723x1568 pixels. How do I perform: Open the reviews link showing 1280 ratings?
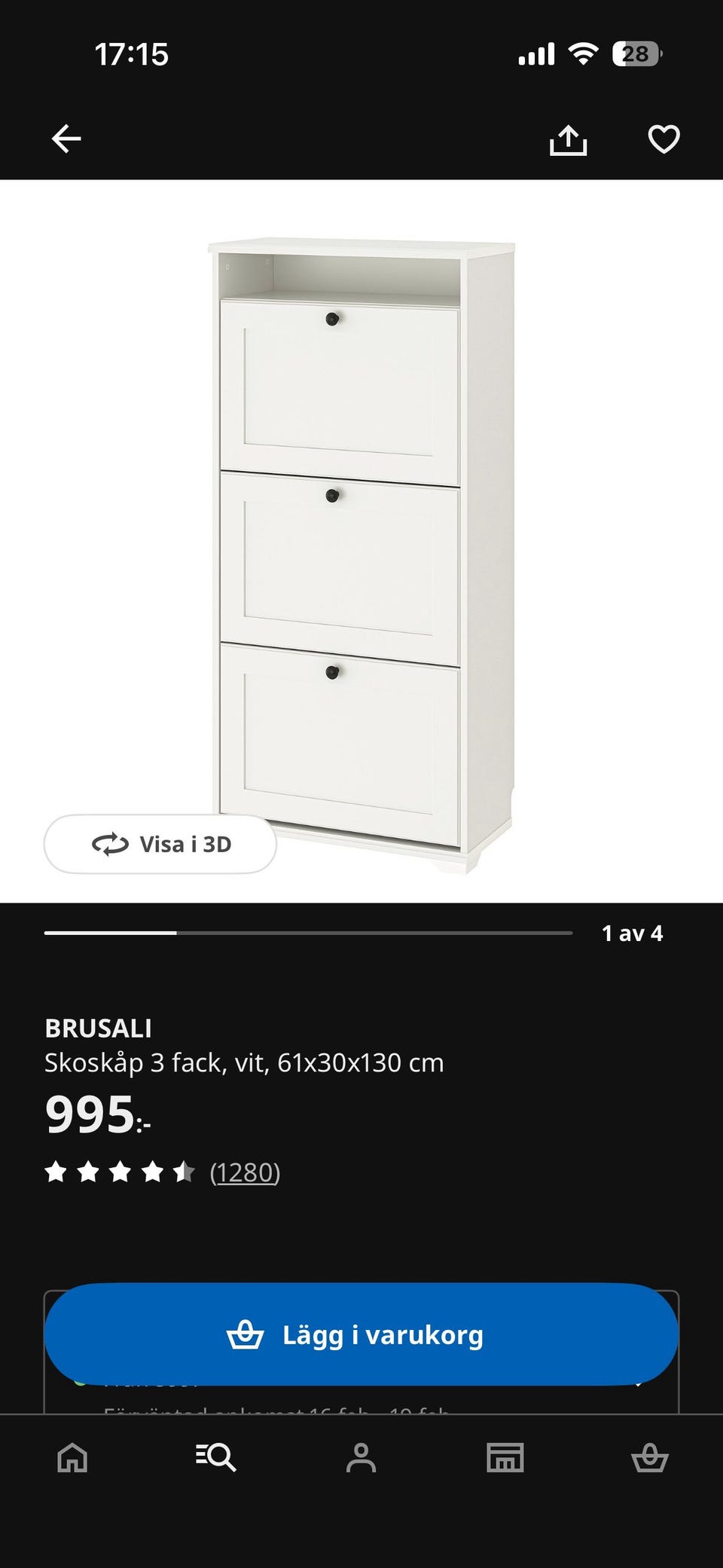(x=245, y=1172)
